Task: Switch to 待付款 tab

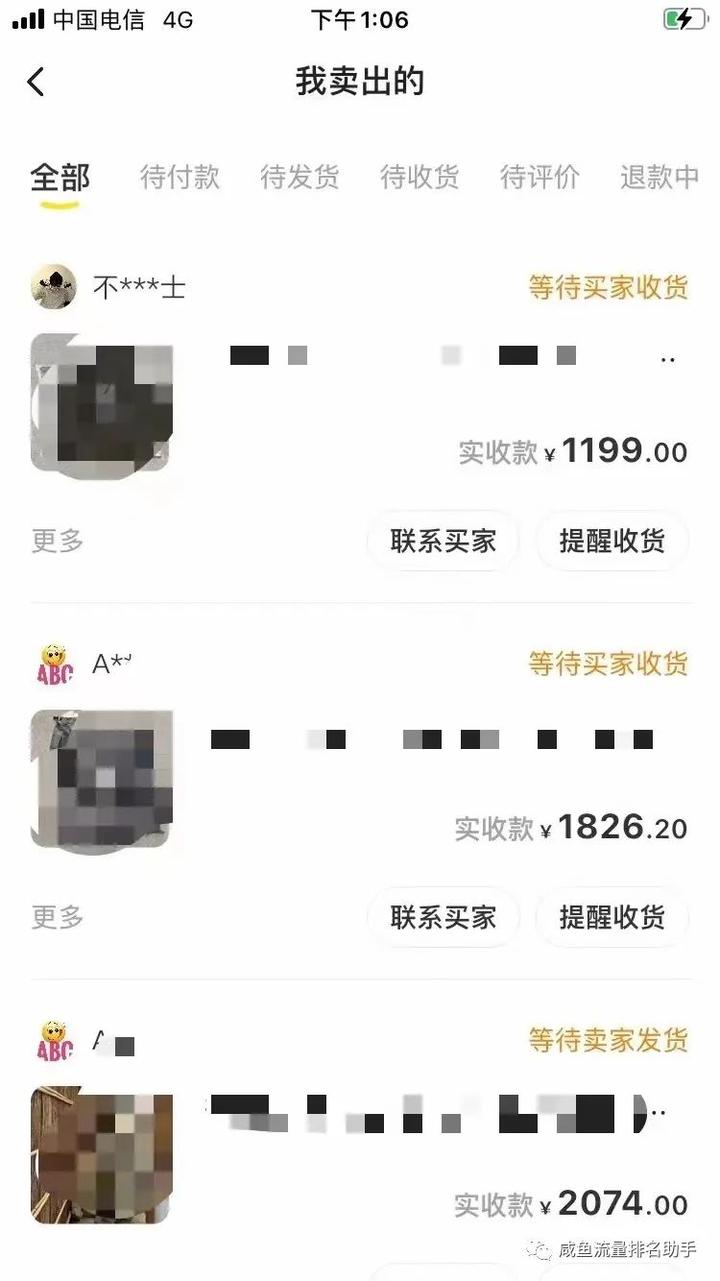Action: click(x=180, y=178)
